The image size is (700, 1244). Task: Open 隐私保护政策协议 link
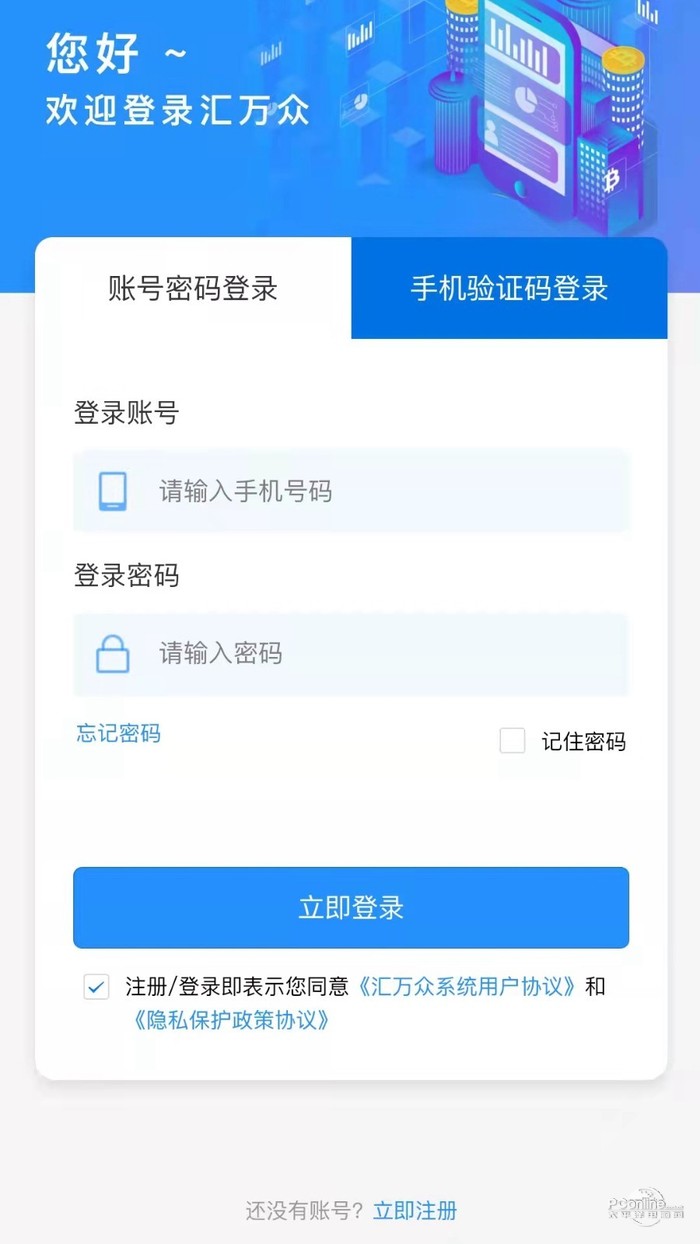coord(231,1020)
